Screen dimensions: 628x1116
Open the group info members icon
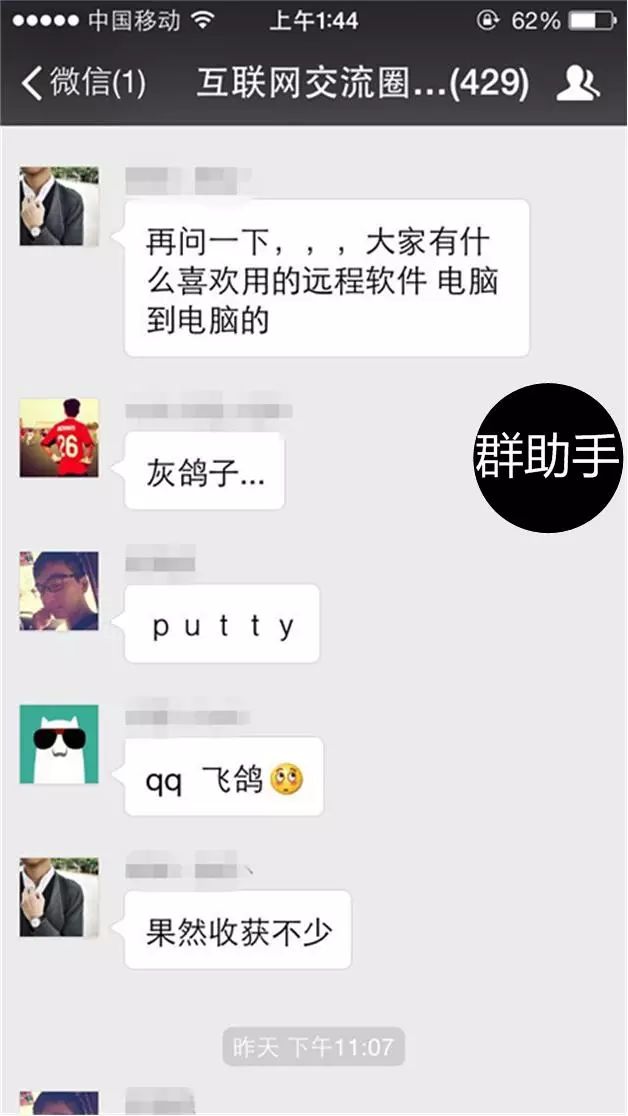click(x=577, y=83)
